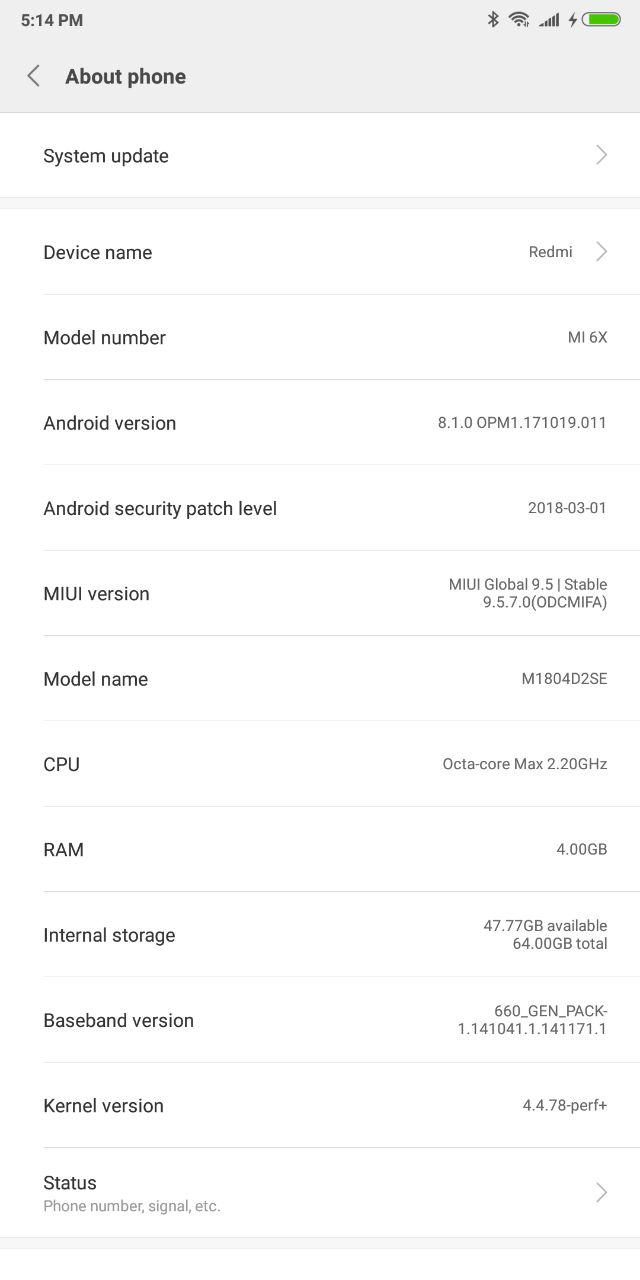The width and height of the screenshot is (640, 1280).
Task: Tap the Android version row
Action: click(x=320, y=423)
